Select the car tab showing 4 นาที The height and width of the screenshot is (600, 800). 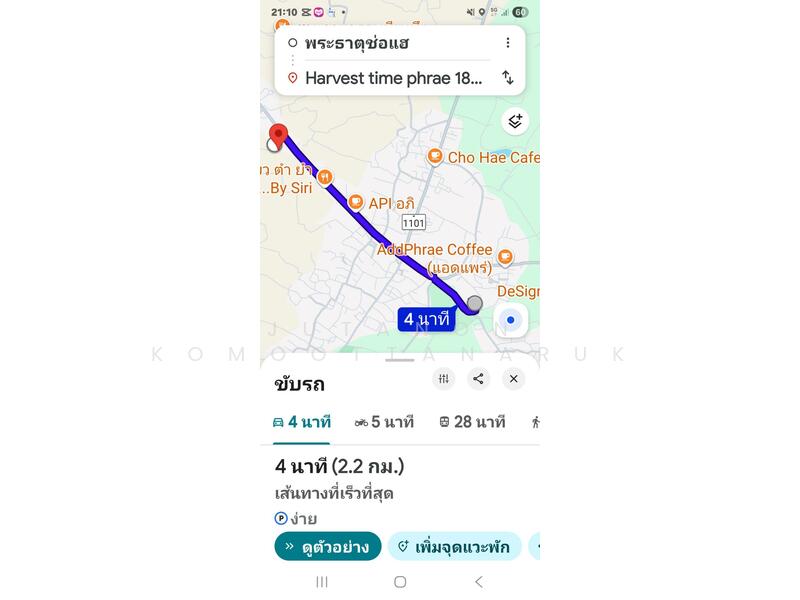coord(302,422)
